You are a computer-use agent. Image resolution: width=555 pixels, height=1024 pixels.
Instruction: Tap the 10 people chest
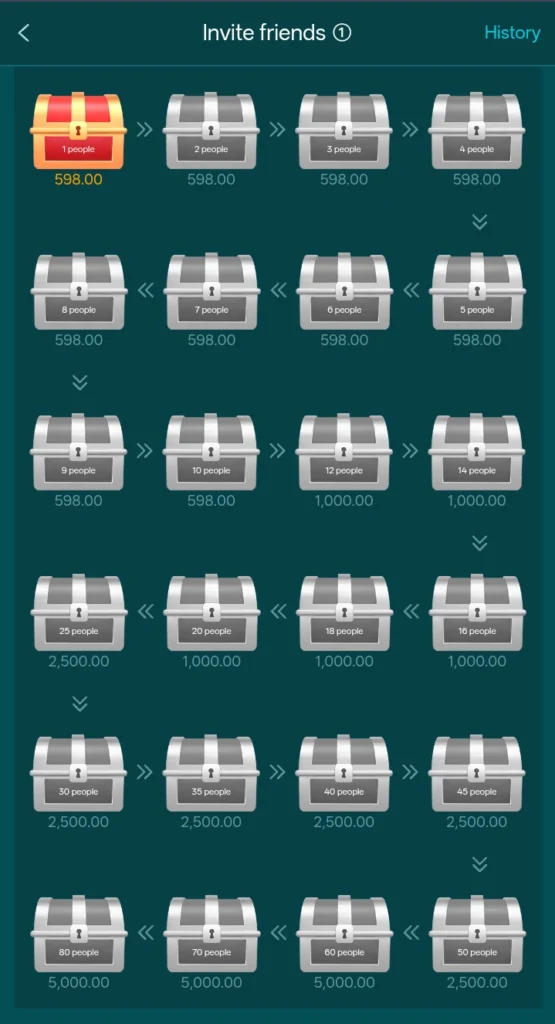[x=211, y=453]
